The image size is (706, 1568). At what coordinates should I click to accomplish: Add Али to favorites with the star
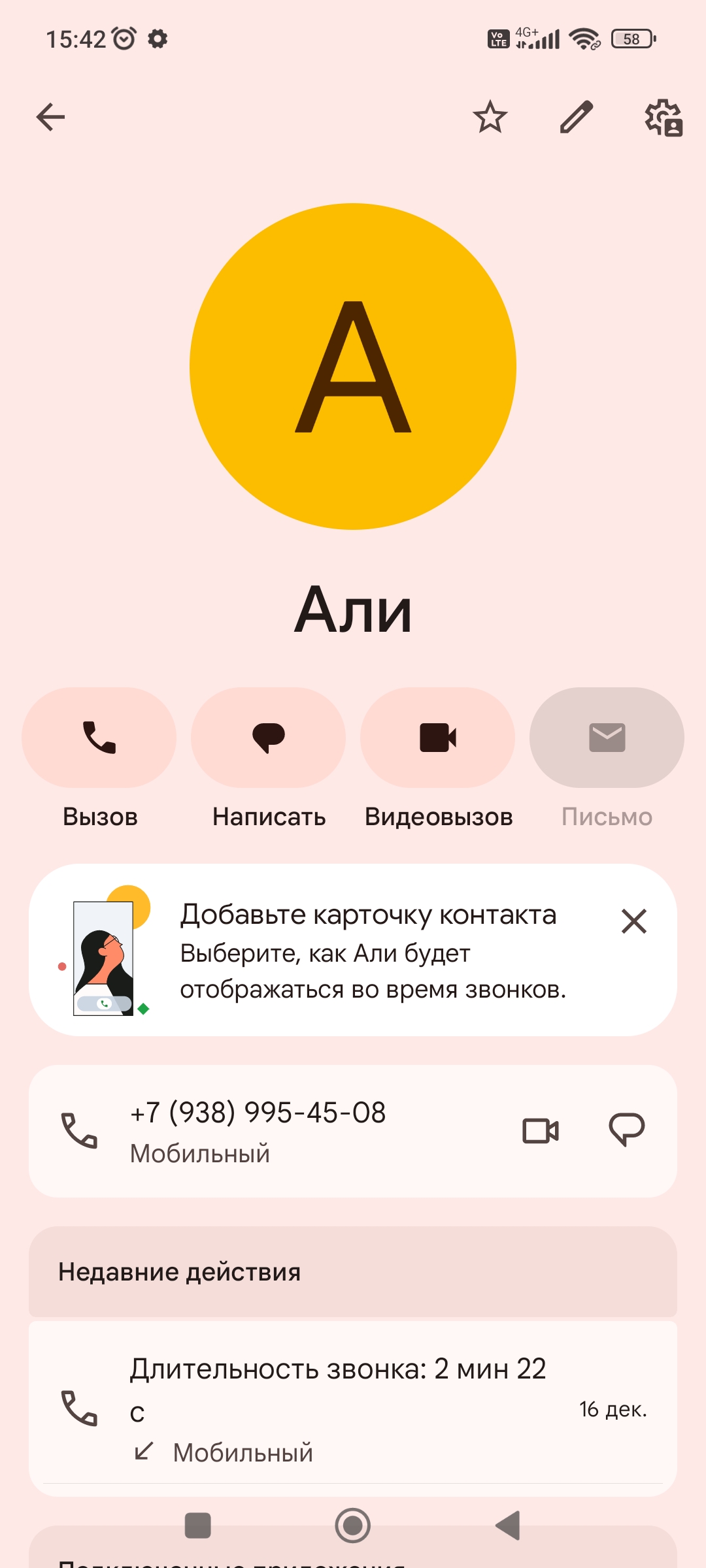(x=490, y=118)
